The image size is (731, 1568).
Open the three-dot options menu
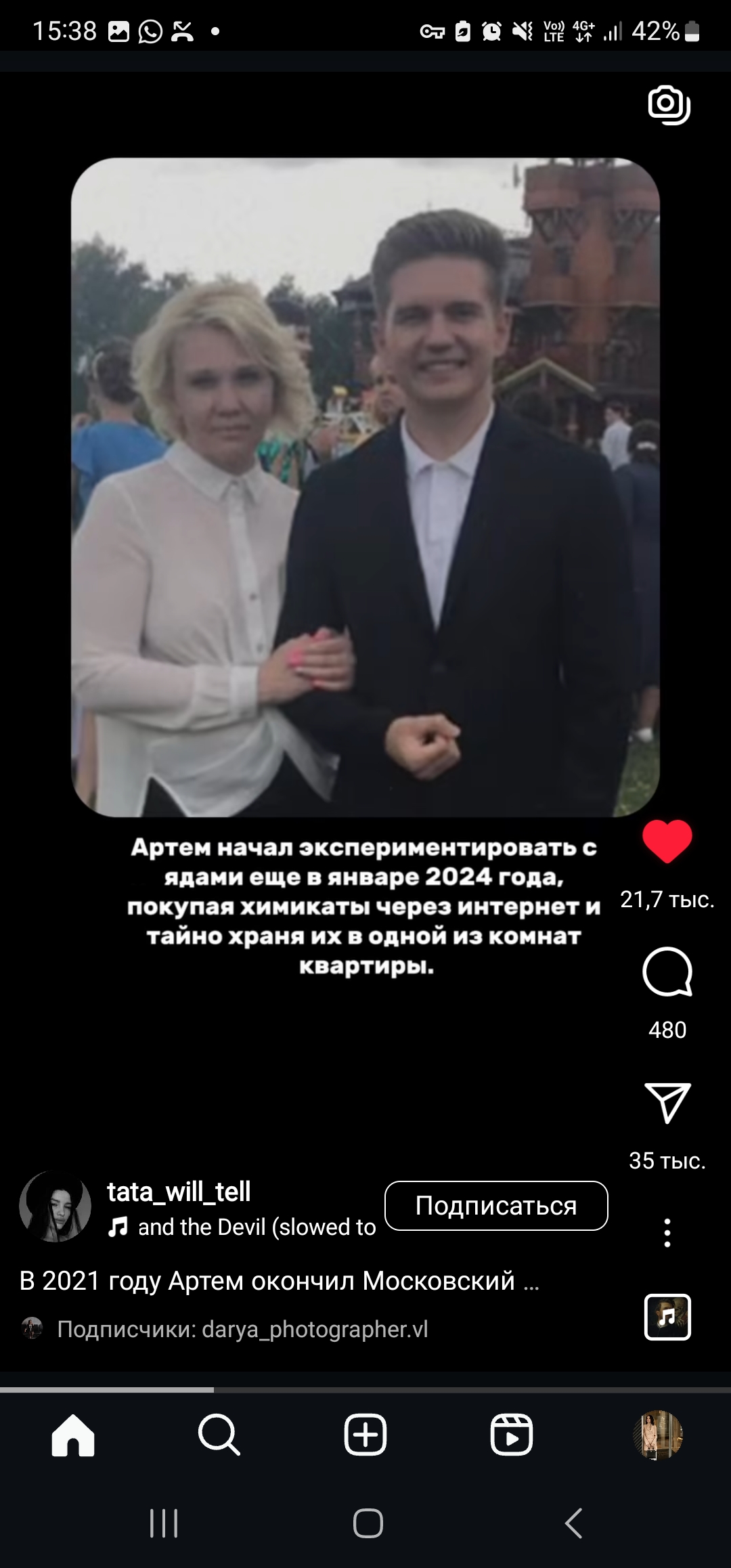[667, 1233]
